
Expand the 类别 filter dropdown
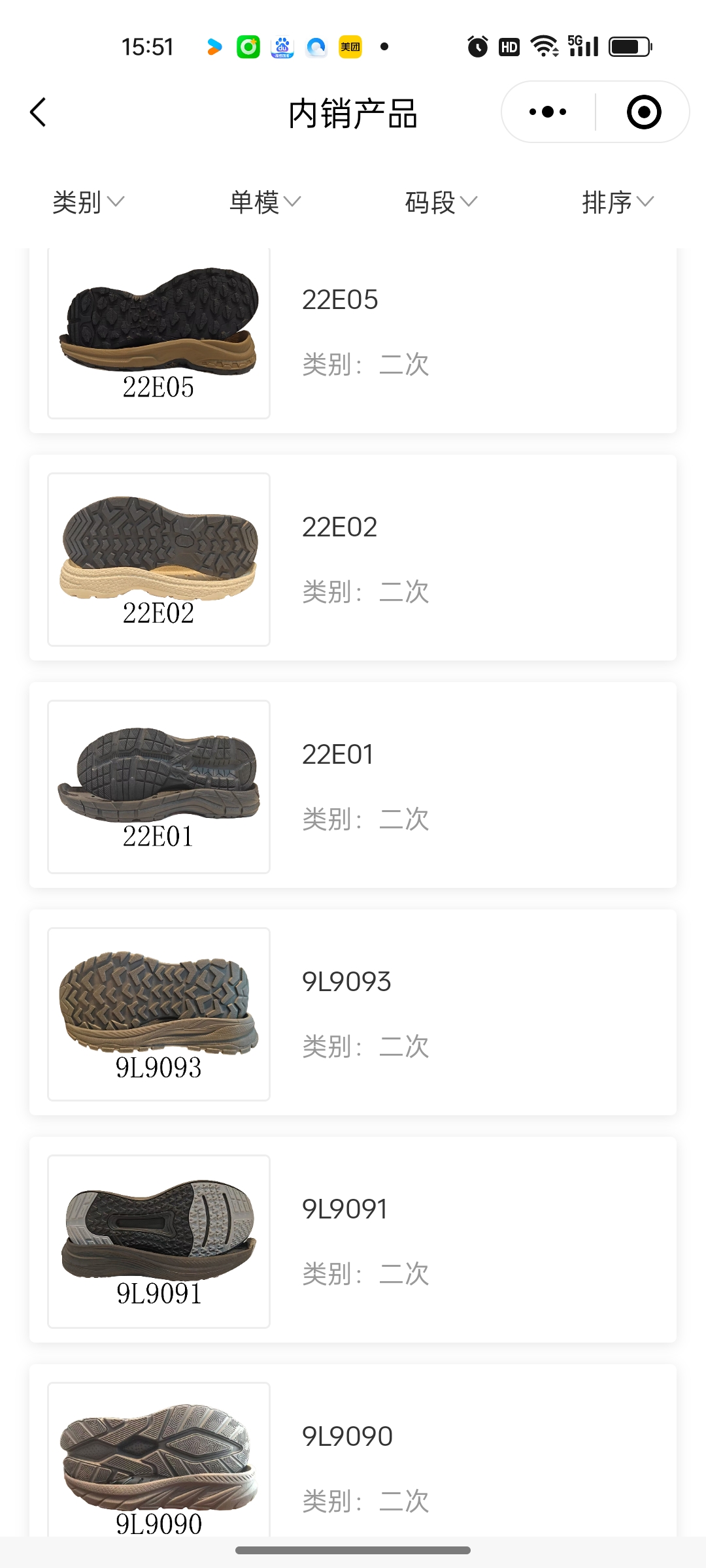tap(88, 202)
